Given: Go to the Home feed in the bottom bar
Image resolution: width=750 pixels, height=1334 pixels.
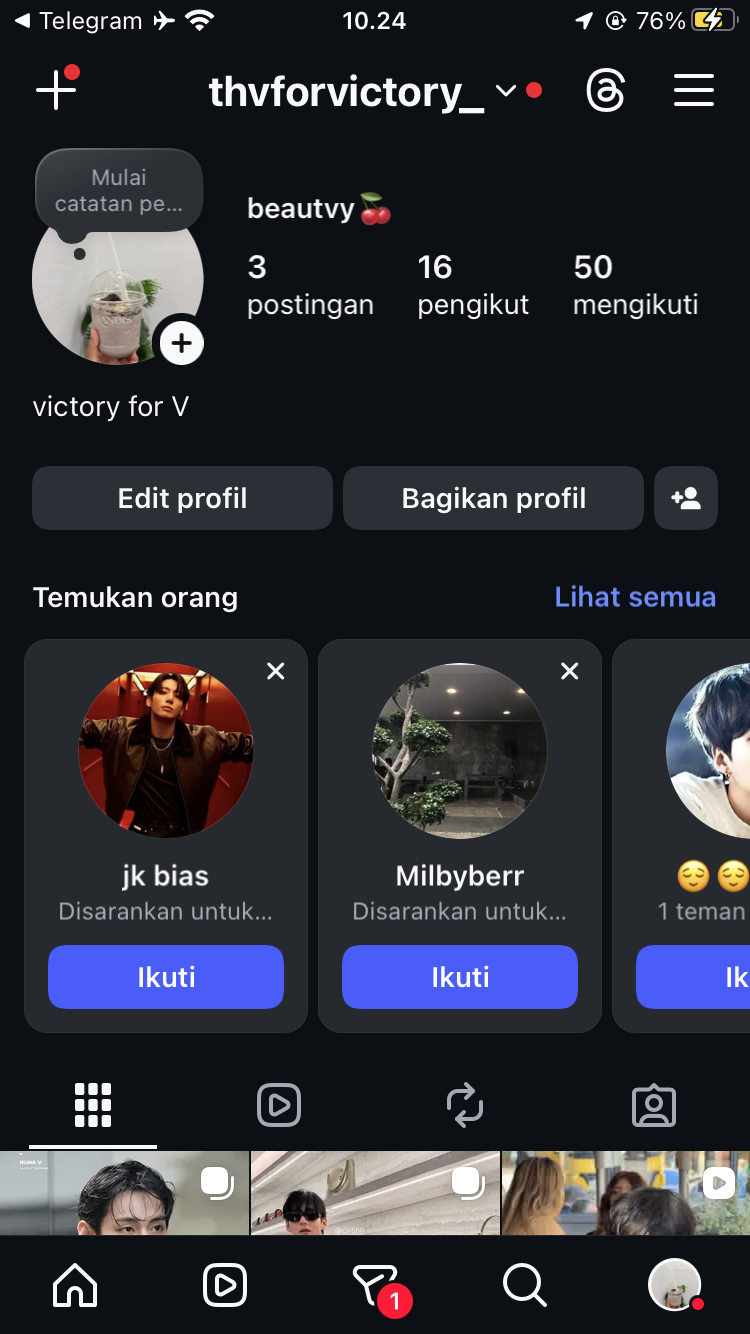Looking at the screenshot, I should pyautogui.click(x=75, y=1285).
